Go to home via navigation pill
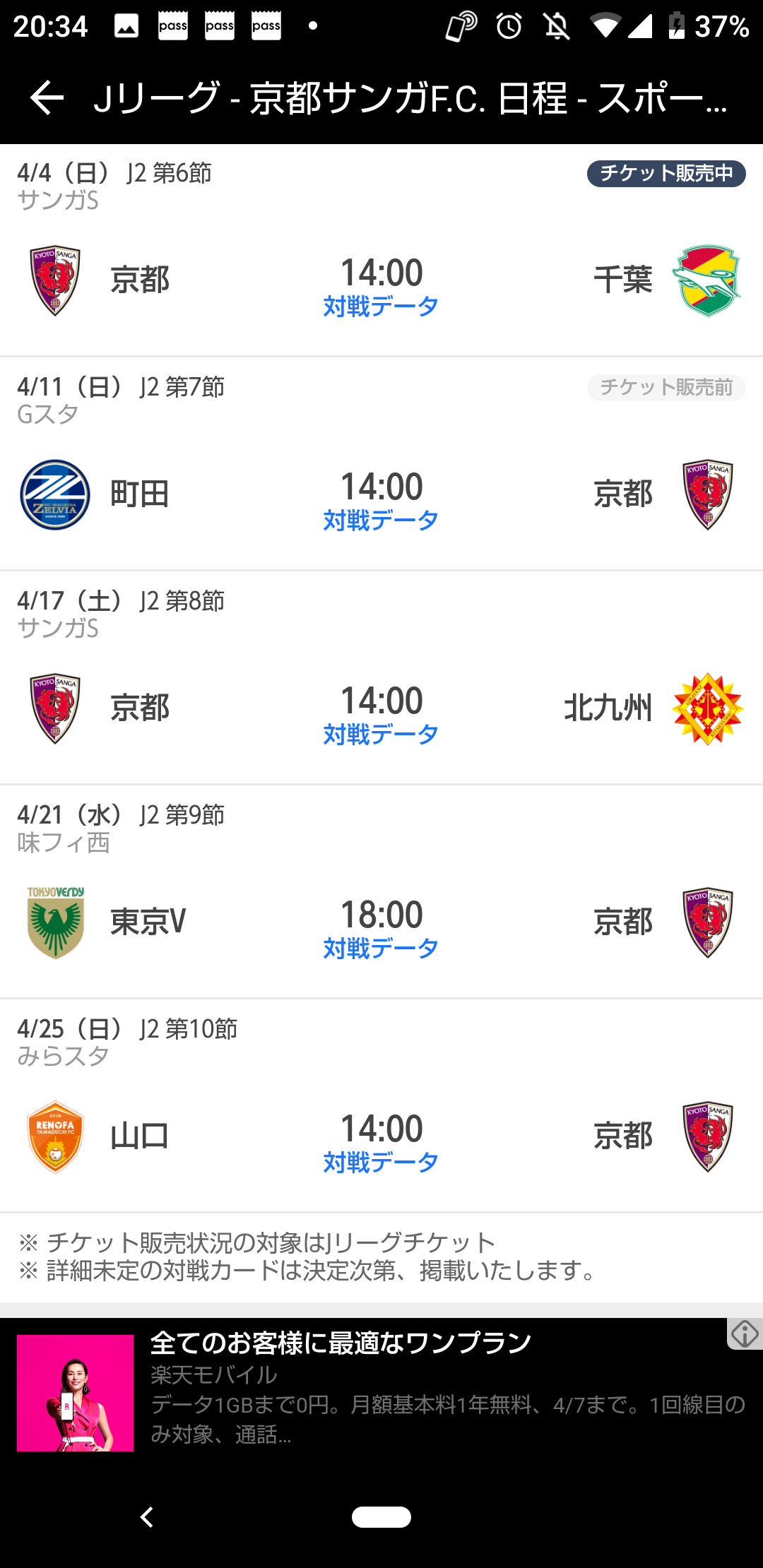763x1568 pixels. pos(381,1517)
